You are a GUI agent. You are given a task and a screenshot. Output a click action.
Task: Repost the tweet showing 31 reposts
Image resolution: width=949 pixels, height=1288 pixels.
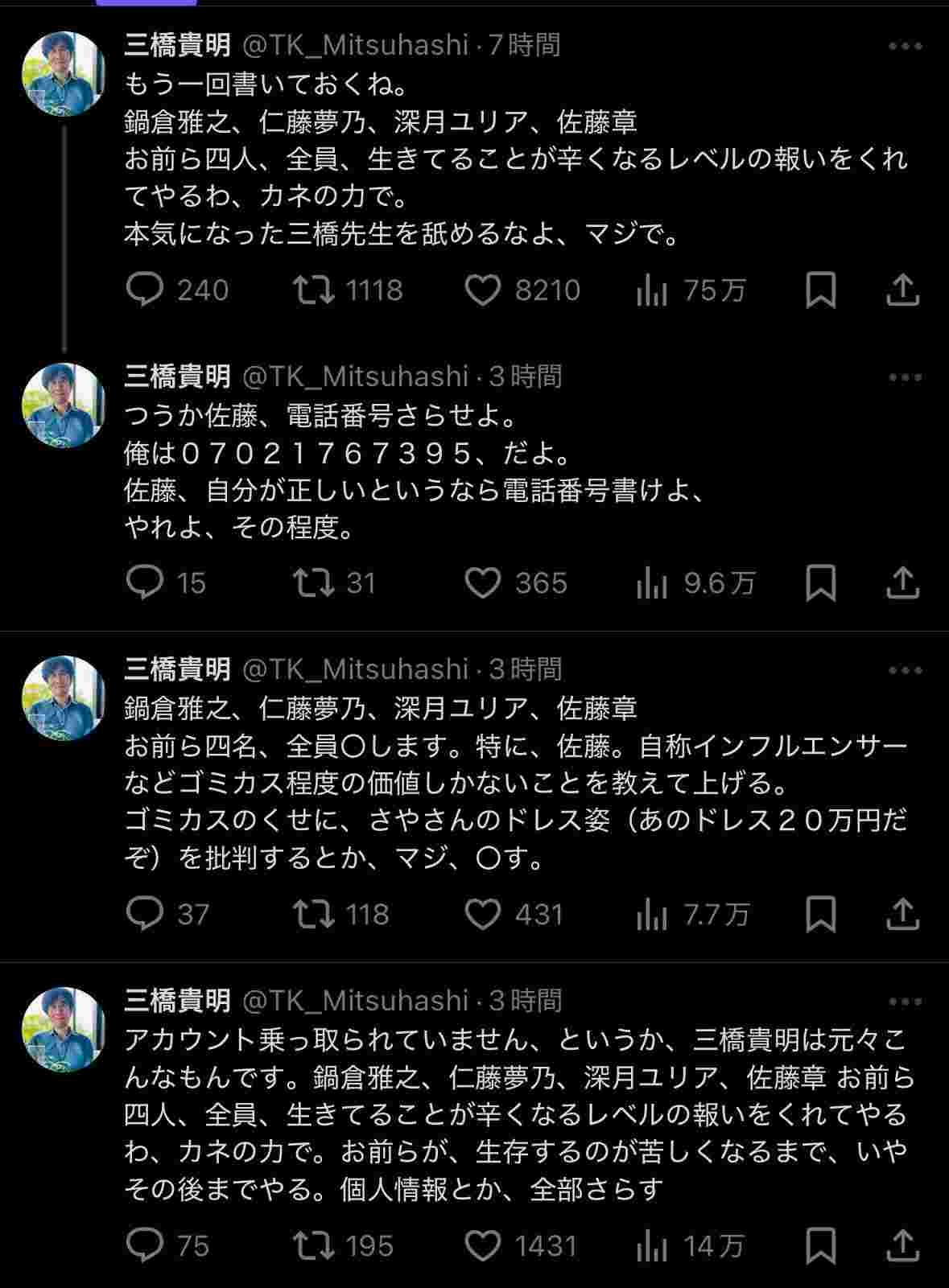[313, 582]
